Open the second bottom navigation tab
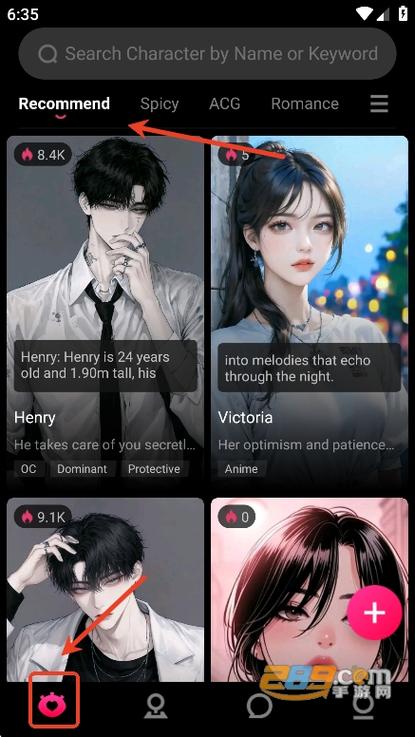Screen dimensions: 415x737 point(155,706)
